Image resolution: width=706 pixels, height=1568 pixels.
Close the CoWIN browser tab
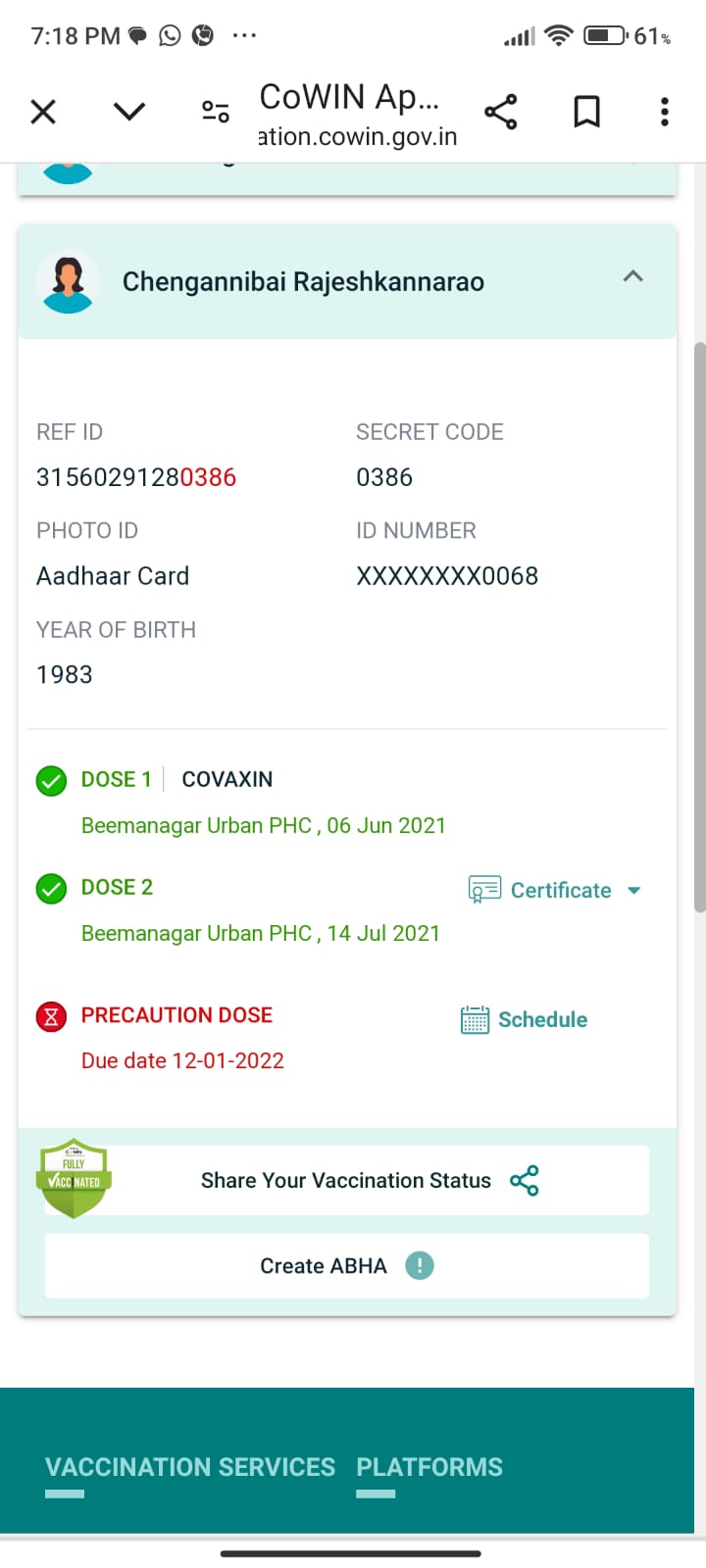[43, 112]
